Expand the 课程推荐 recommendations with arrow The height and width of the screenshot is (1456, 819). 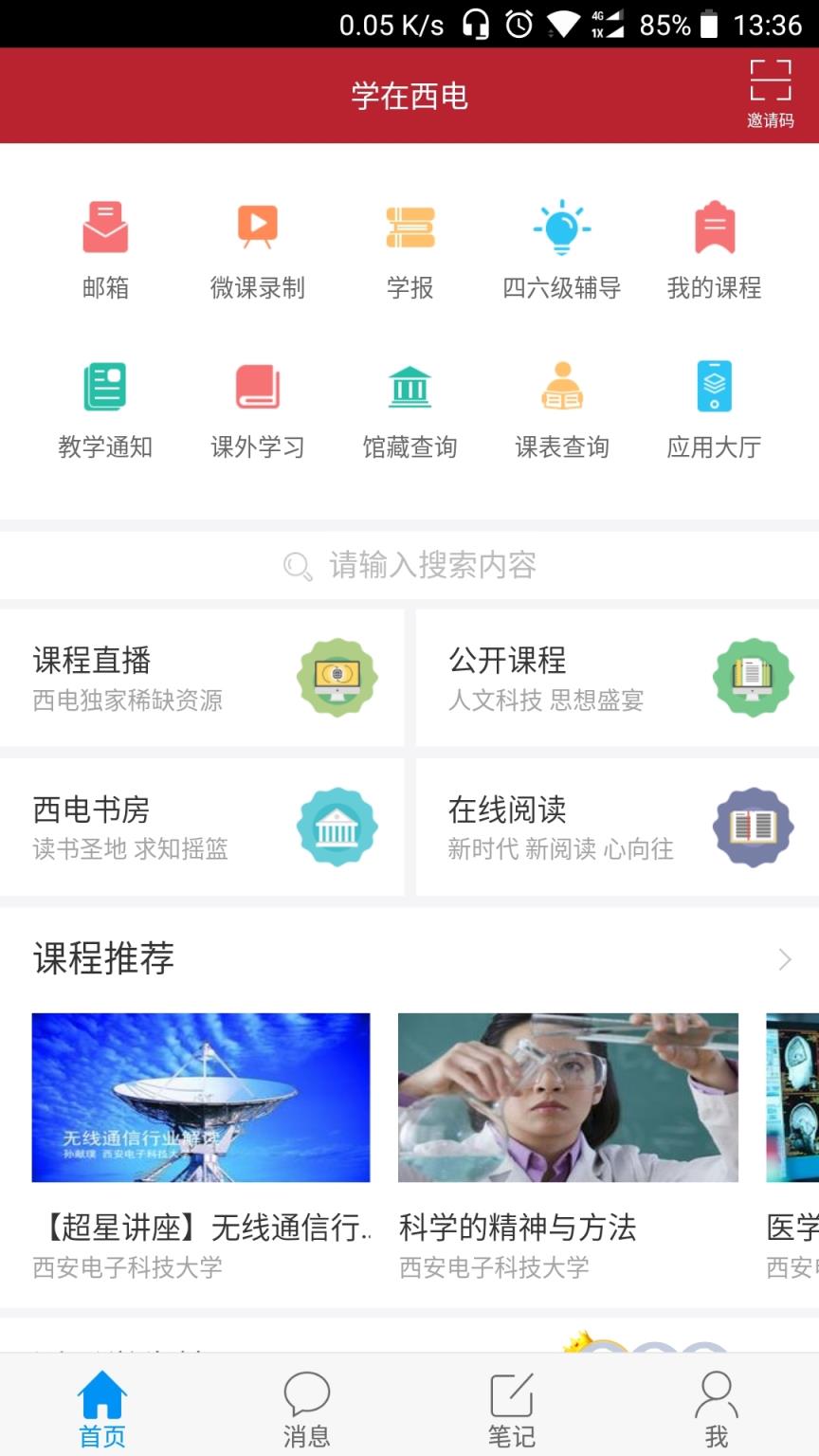click(783, 959)
